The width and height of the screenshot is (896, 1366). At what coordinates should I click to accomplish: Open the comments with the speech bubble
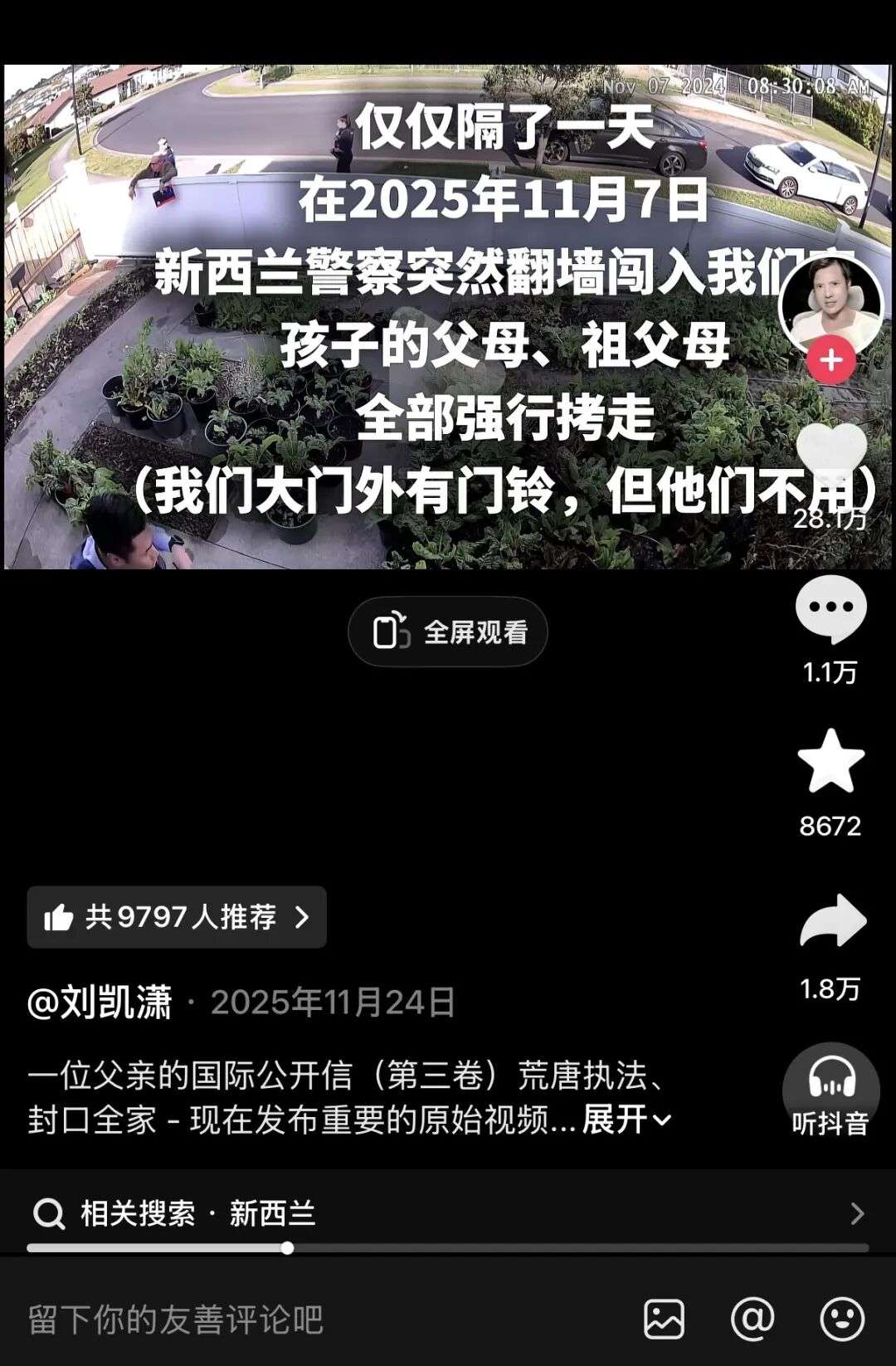click(831, 609)
